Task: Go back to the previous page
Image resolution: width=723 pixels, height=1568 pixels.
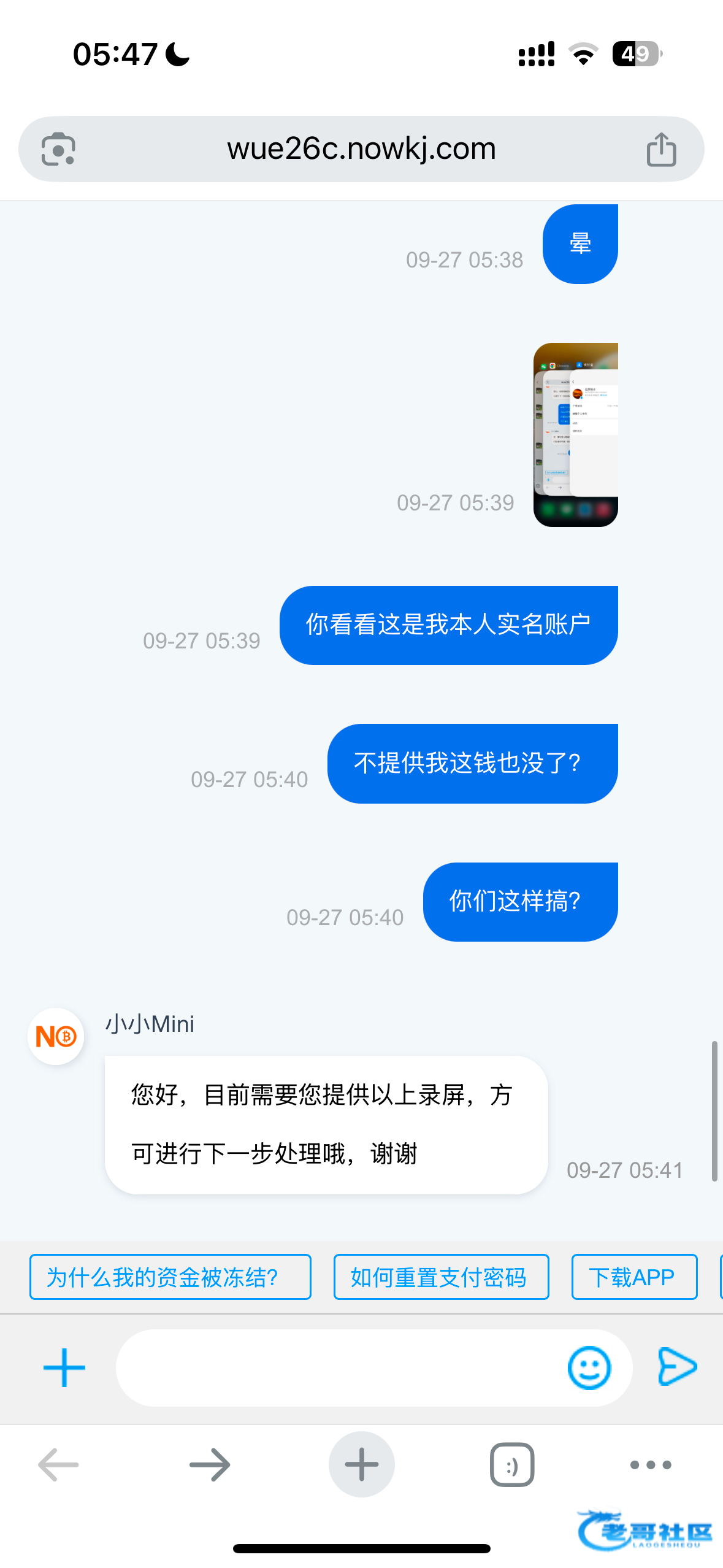Action: [x=58, y=1465]
